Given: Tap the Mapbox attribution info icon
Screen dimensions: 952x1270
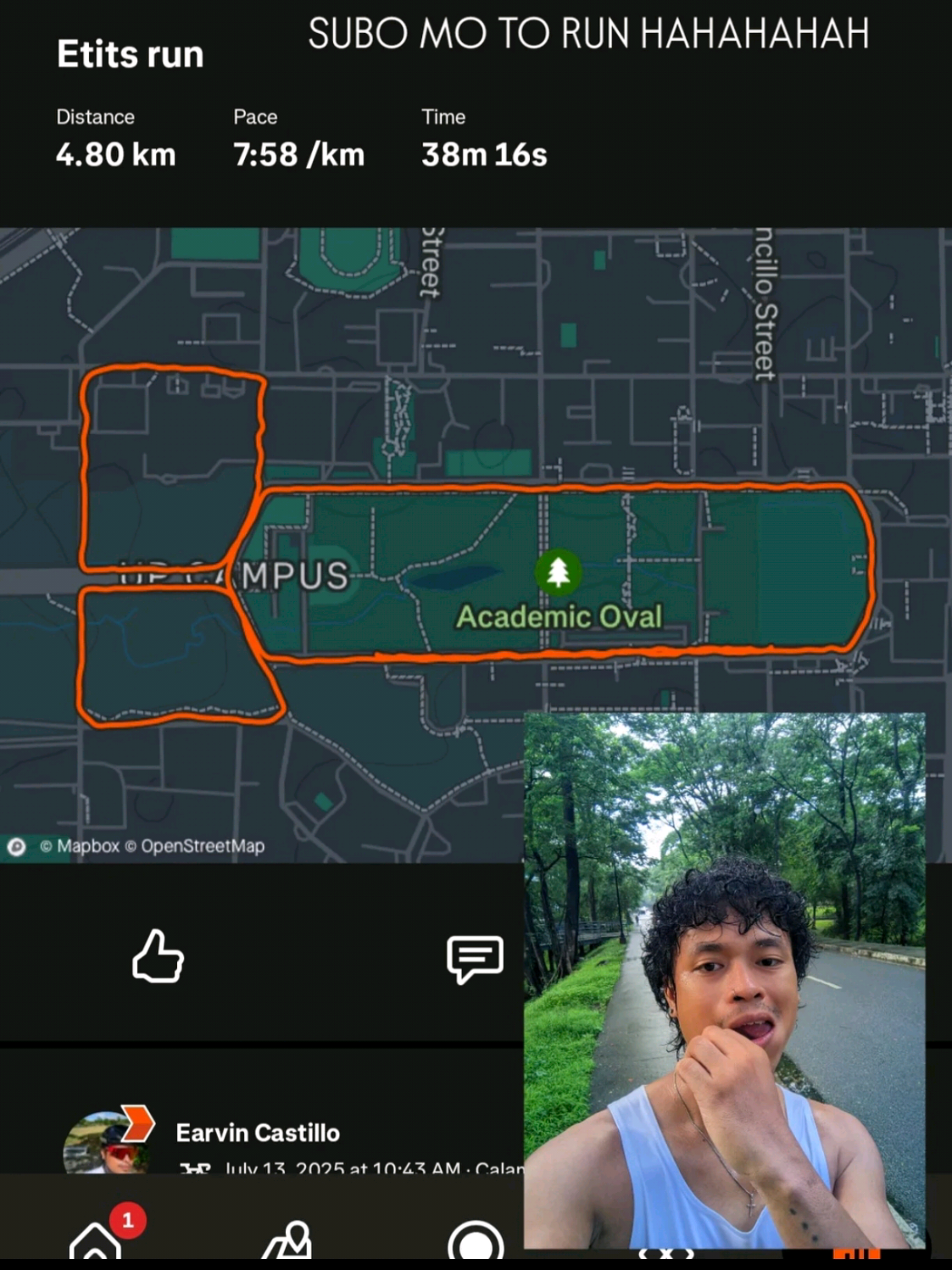Looking at the screenshot, I should (x=17, y=845).
